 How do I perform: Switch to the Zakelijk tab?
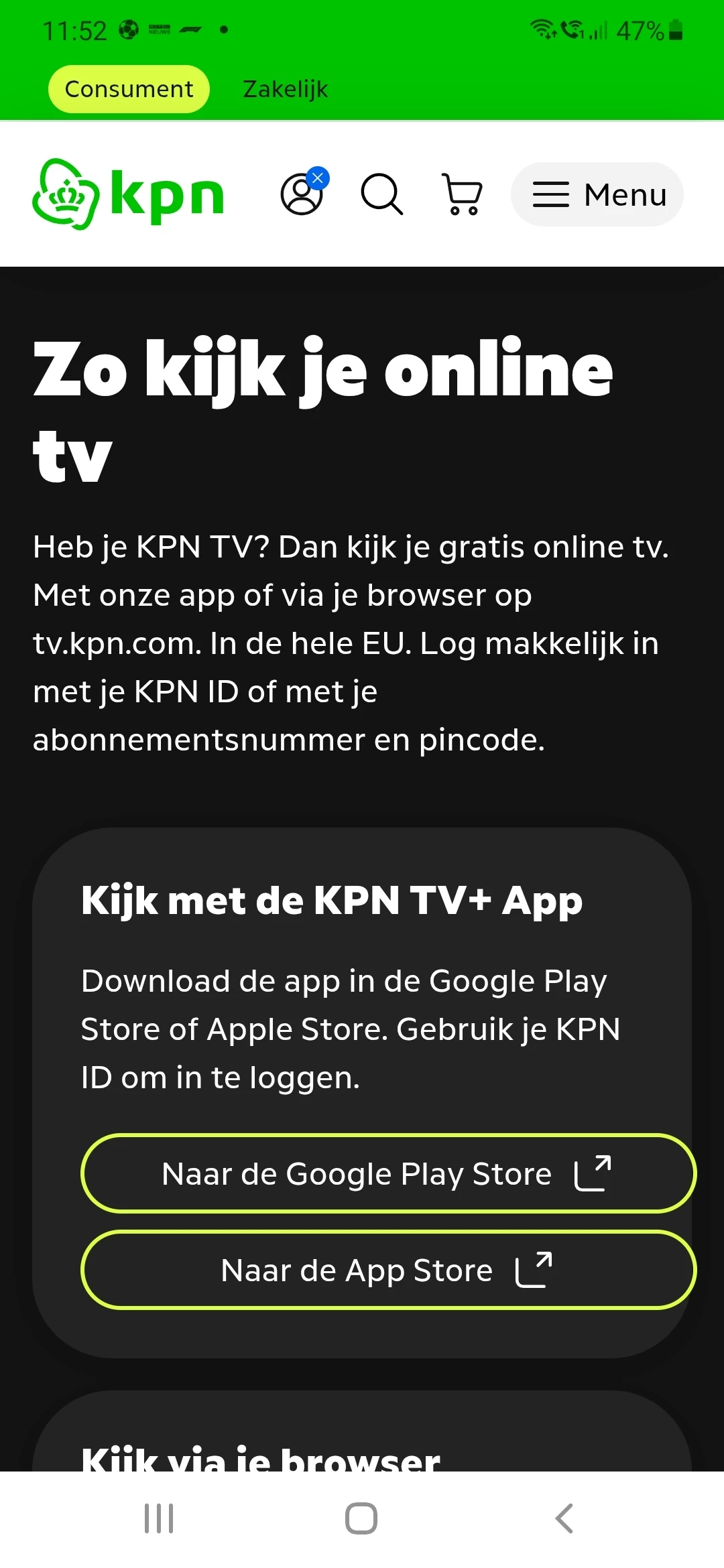(x=285, y=89)
